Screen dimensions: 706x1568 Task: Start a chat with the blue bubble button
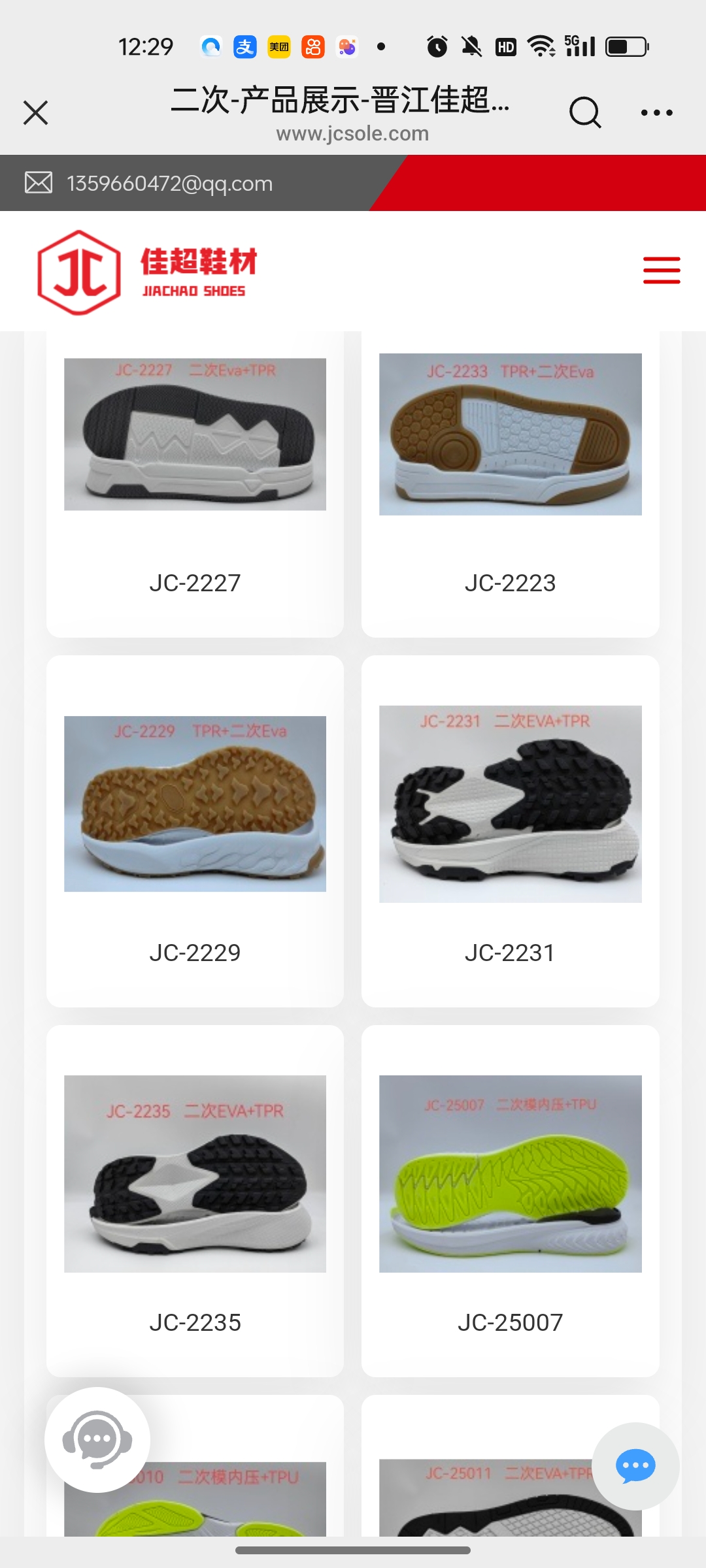[x=635, y=1466]
